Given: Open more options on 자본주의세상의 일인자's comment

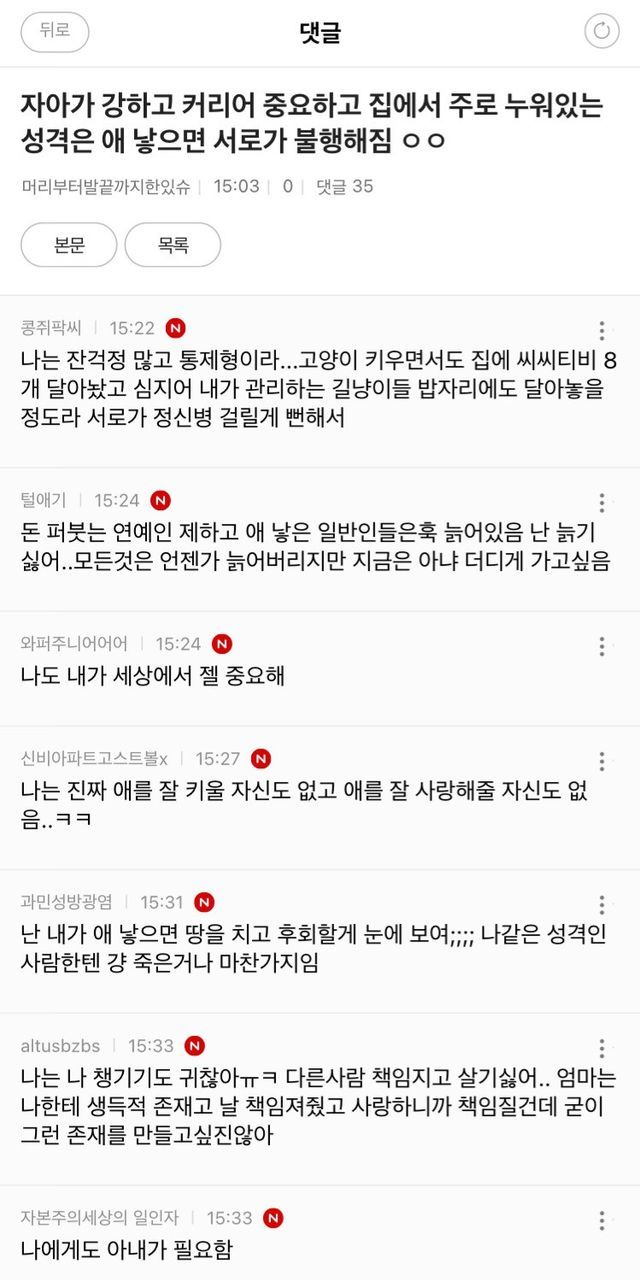Looking at the screenshot, I should click(601, 1221).
